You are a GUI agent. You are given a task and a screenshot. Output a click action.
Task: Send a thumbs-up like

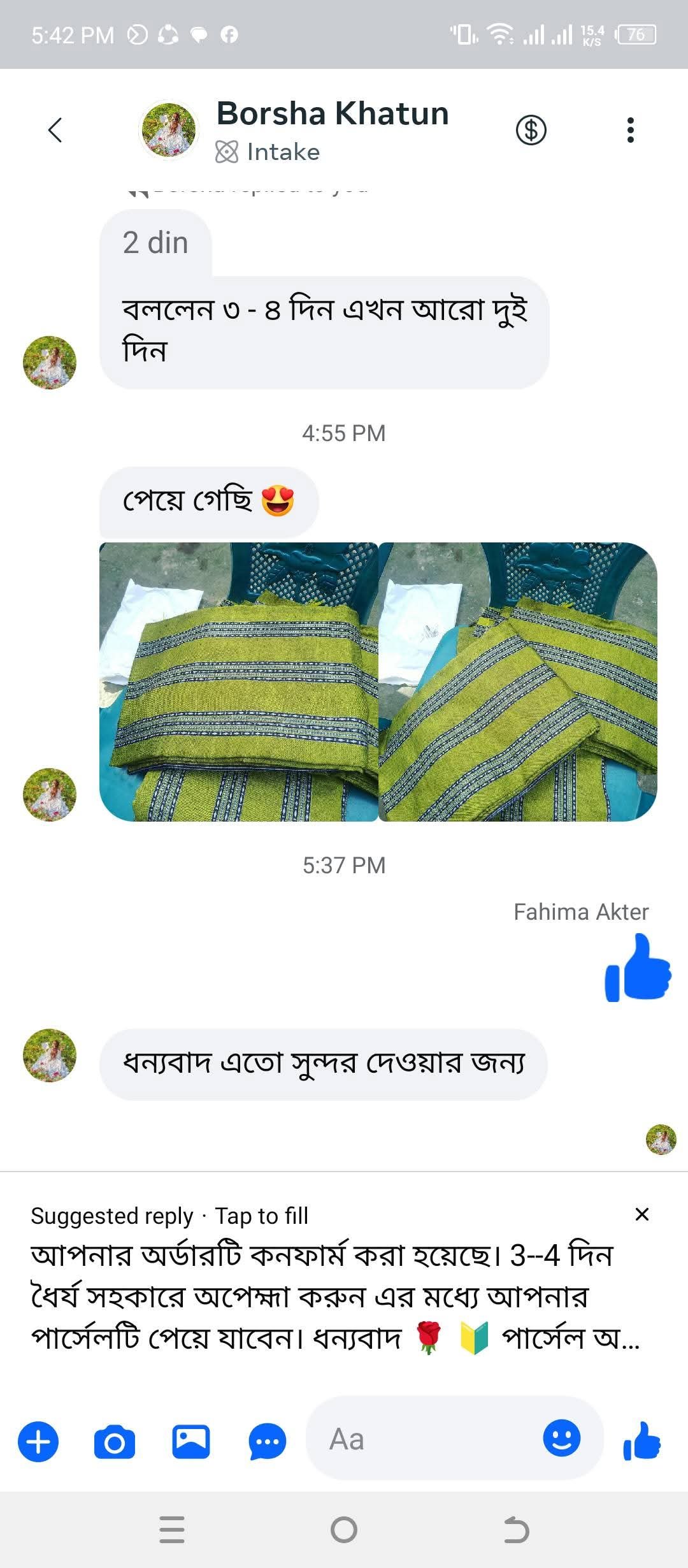[x=642, y=1441]
